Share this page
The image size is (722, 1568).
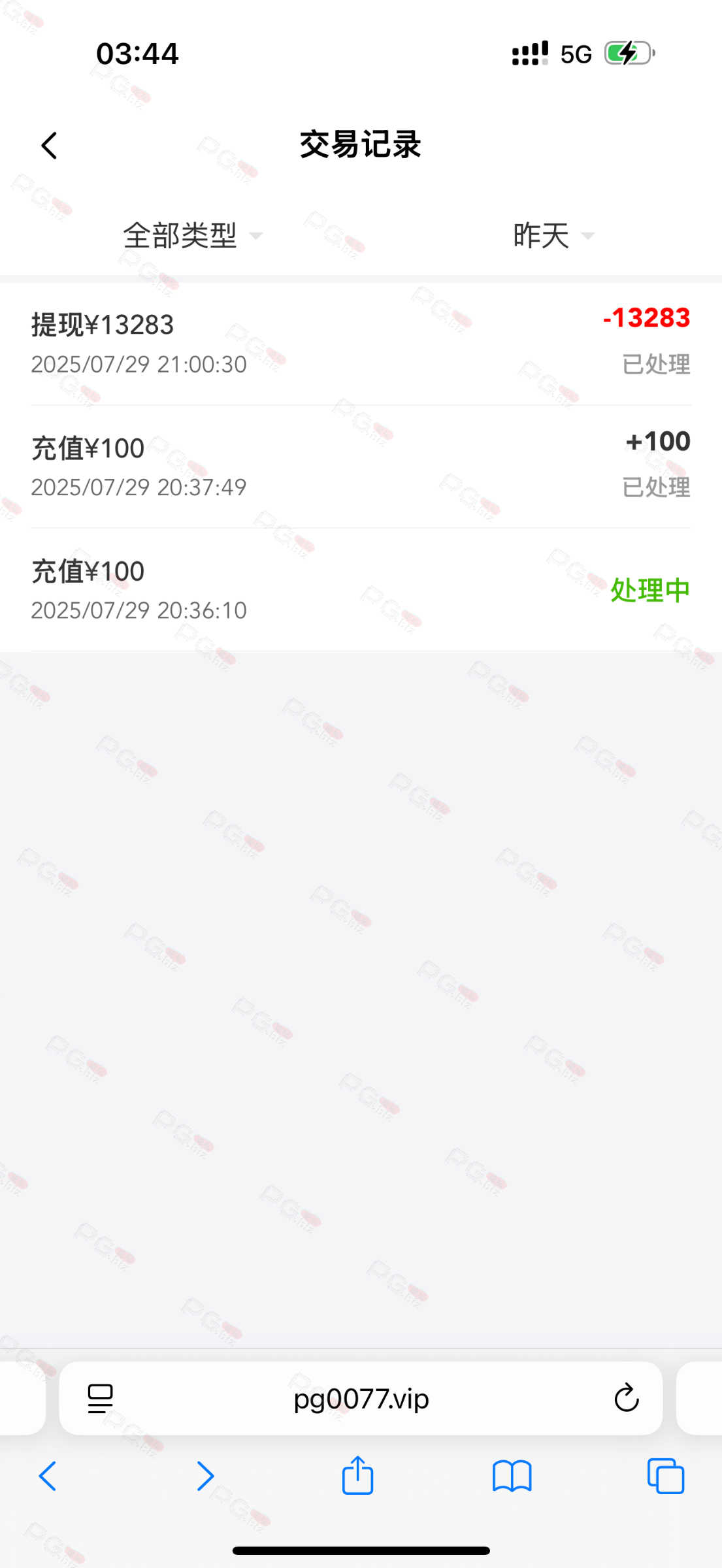click(358, 1476)
